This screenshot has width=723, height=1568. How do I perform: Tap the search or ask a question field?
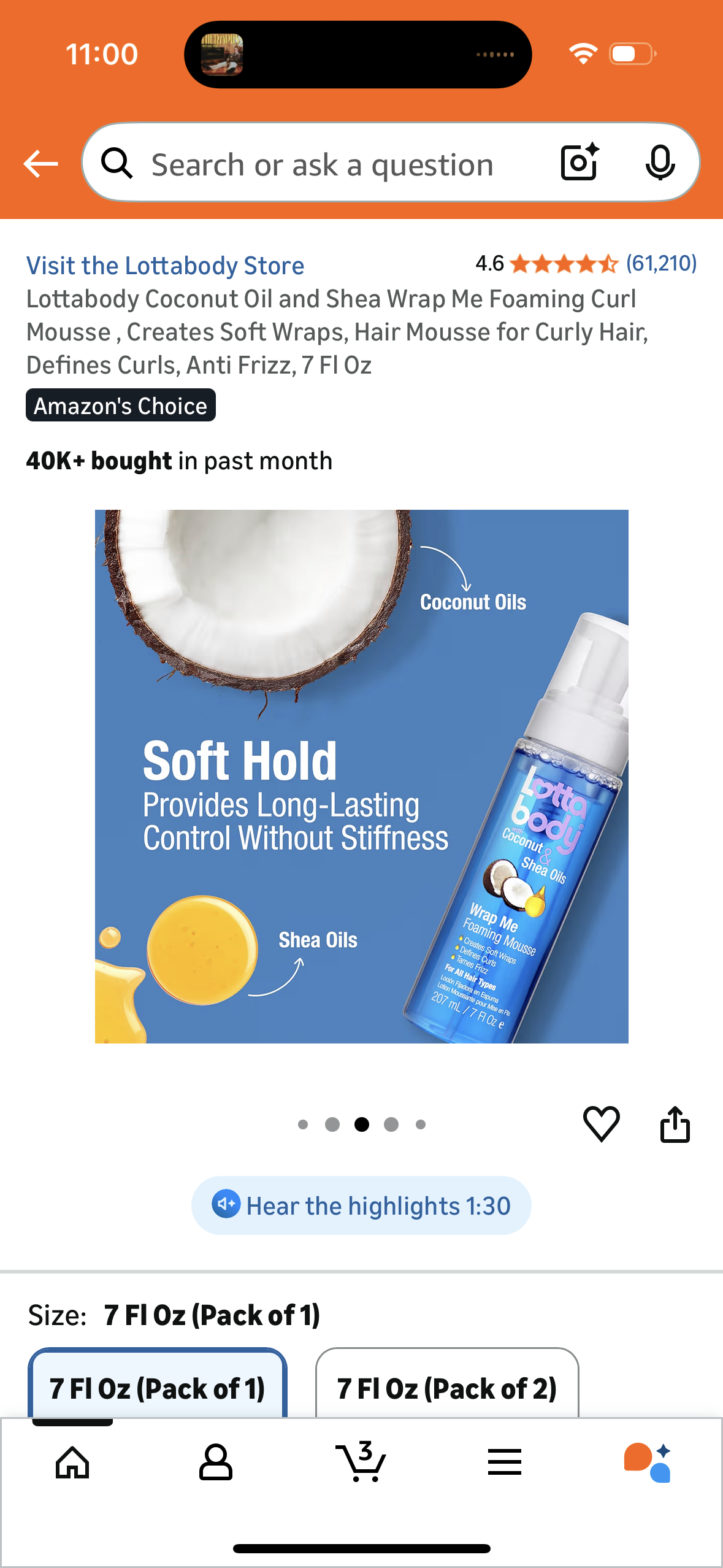click(322, 164)
